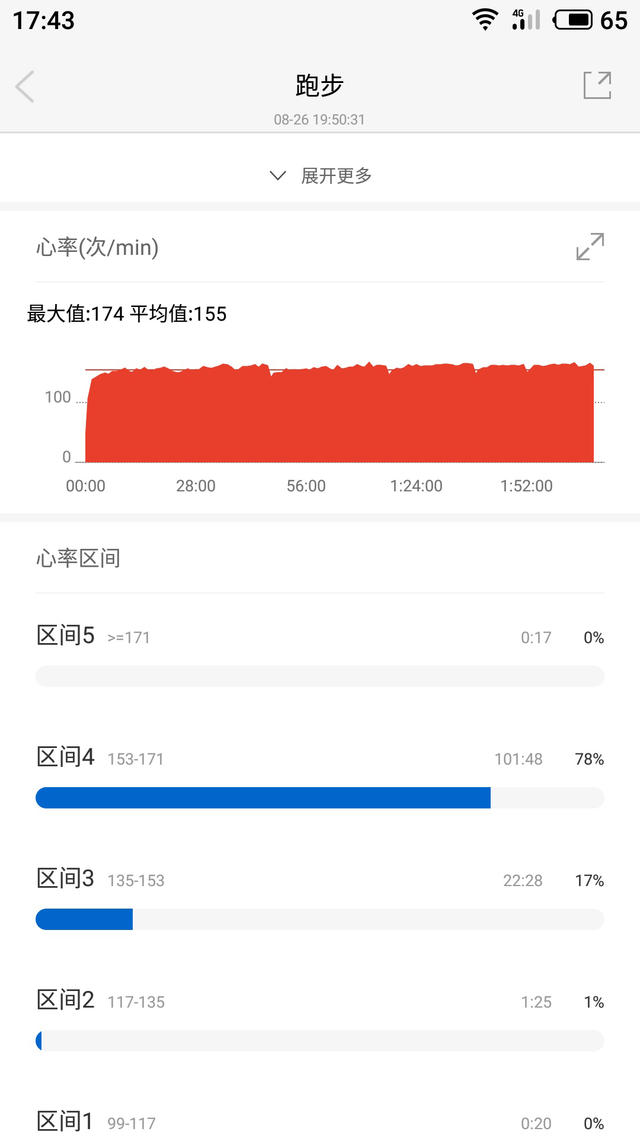Go back from the 跑步 record
Screen dimensions: 640x1138
point(25,88)
